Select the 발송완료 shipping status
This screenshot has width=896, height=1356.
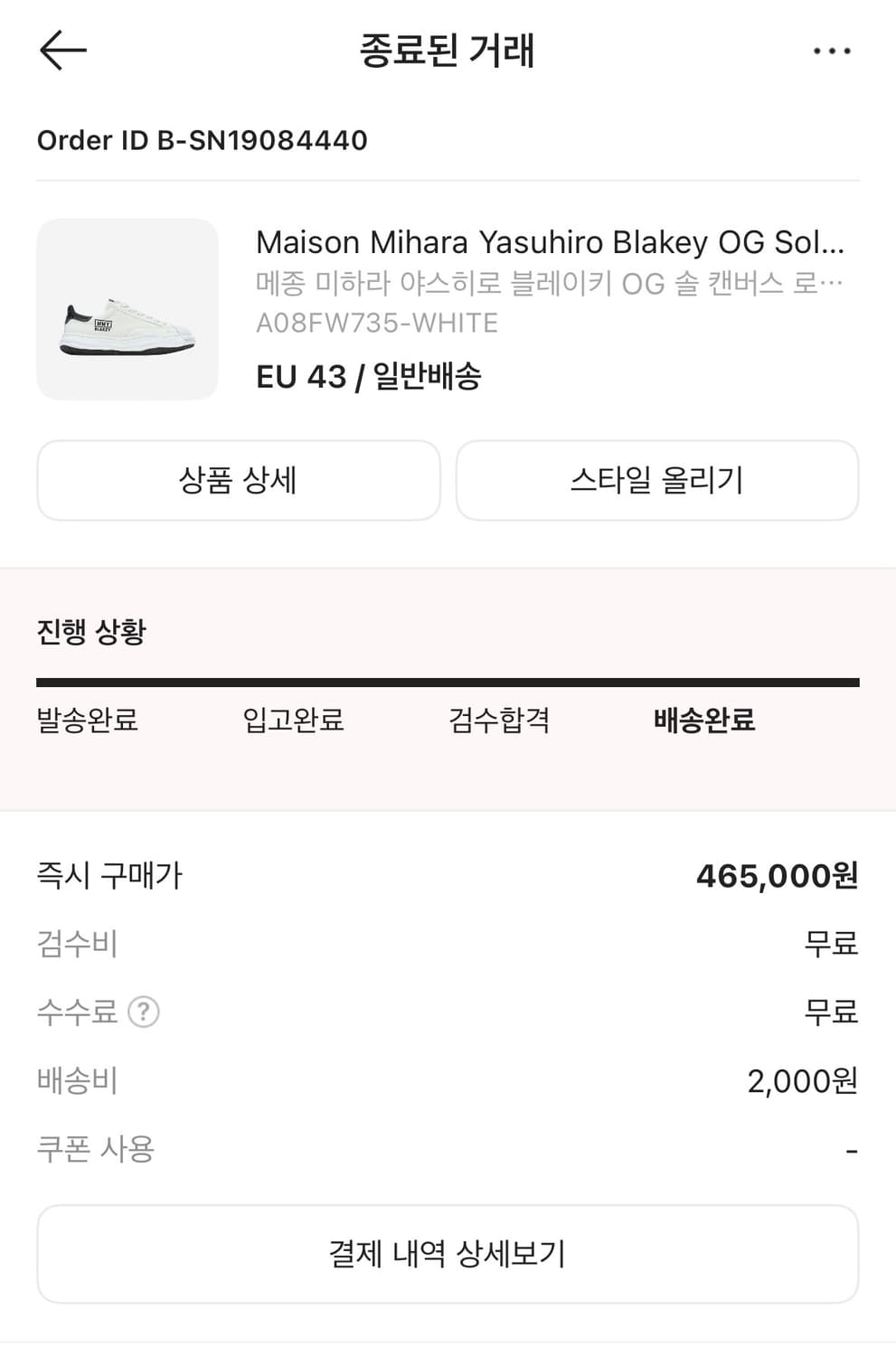pos(88,720)
